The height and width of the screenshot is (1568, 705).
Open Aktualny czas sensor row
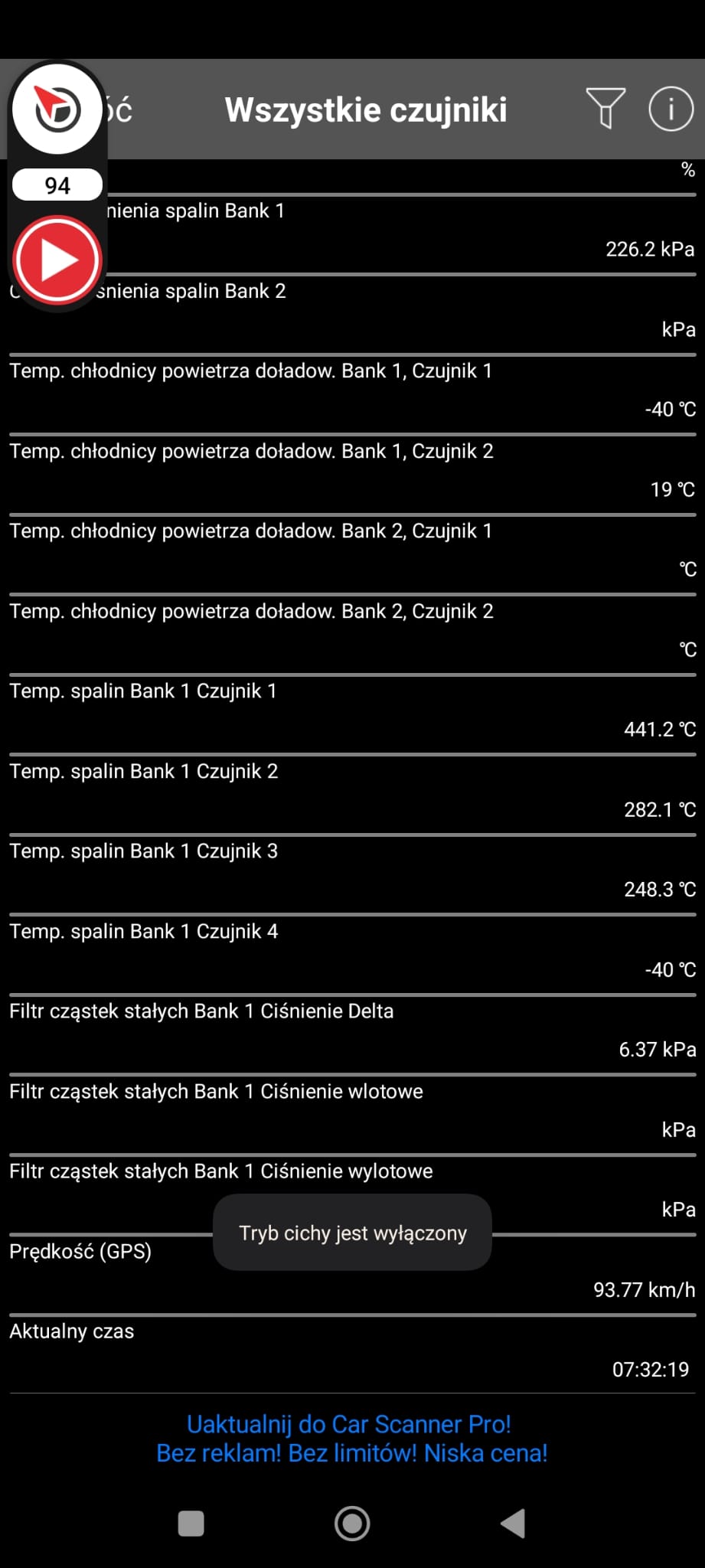352,1351
